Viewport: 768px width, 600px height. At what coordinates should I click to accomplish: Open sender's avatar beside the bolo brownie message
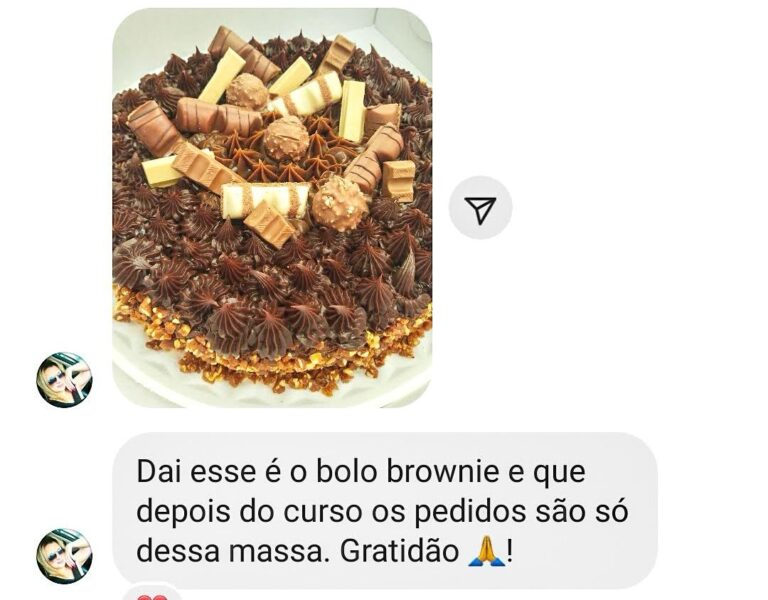[x=64, y=556]
